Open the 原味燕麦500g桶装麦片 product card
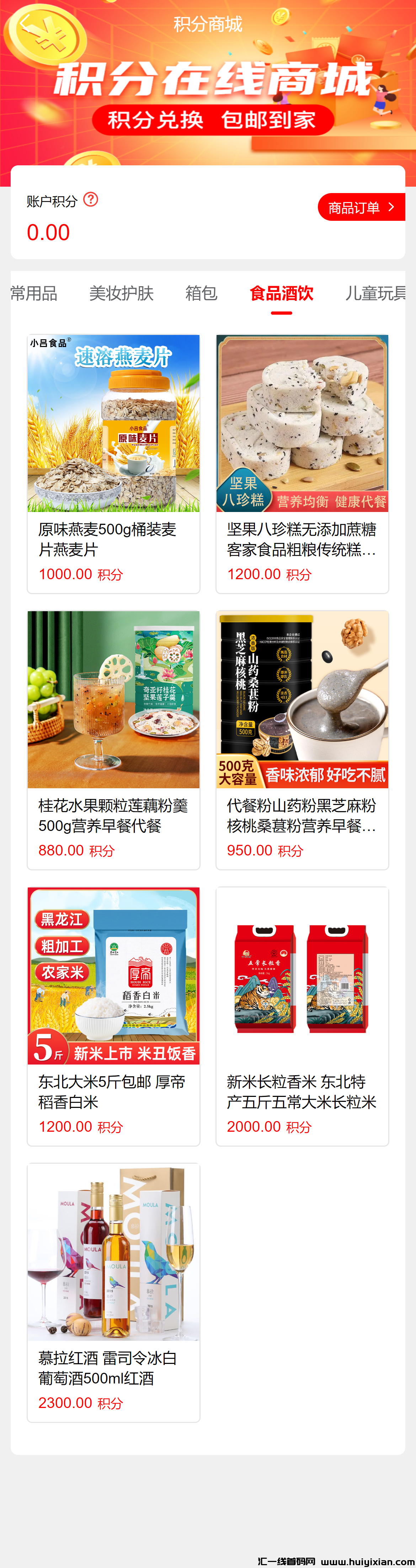Image resolution: width=416 pixels, height=1568 pixels. (x=113, y=463)
